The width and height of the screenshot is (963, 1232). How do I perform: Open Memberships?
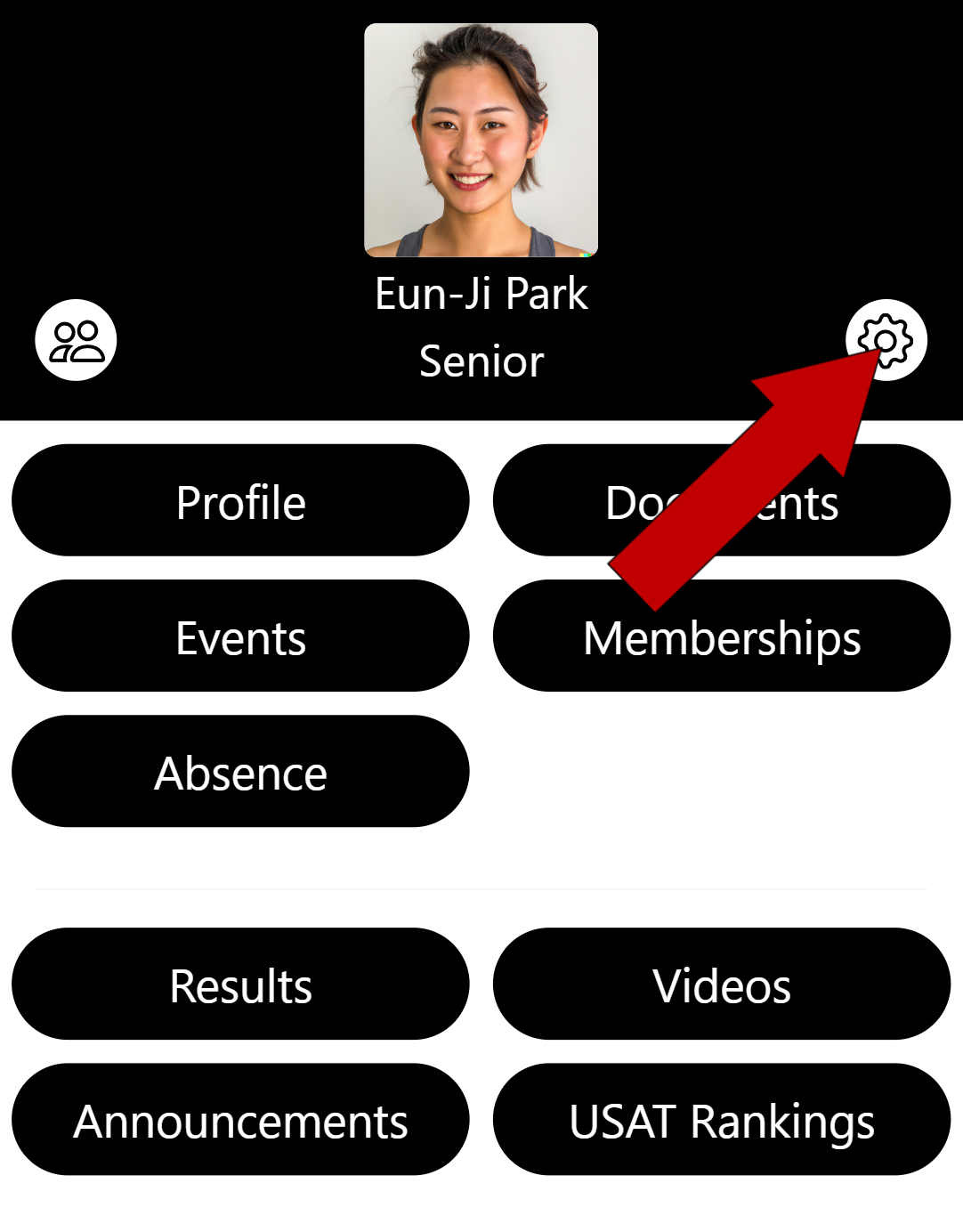pos(722,638)
